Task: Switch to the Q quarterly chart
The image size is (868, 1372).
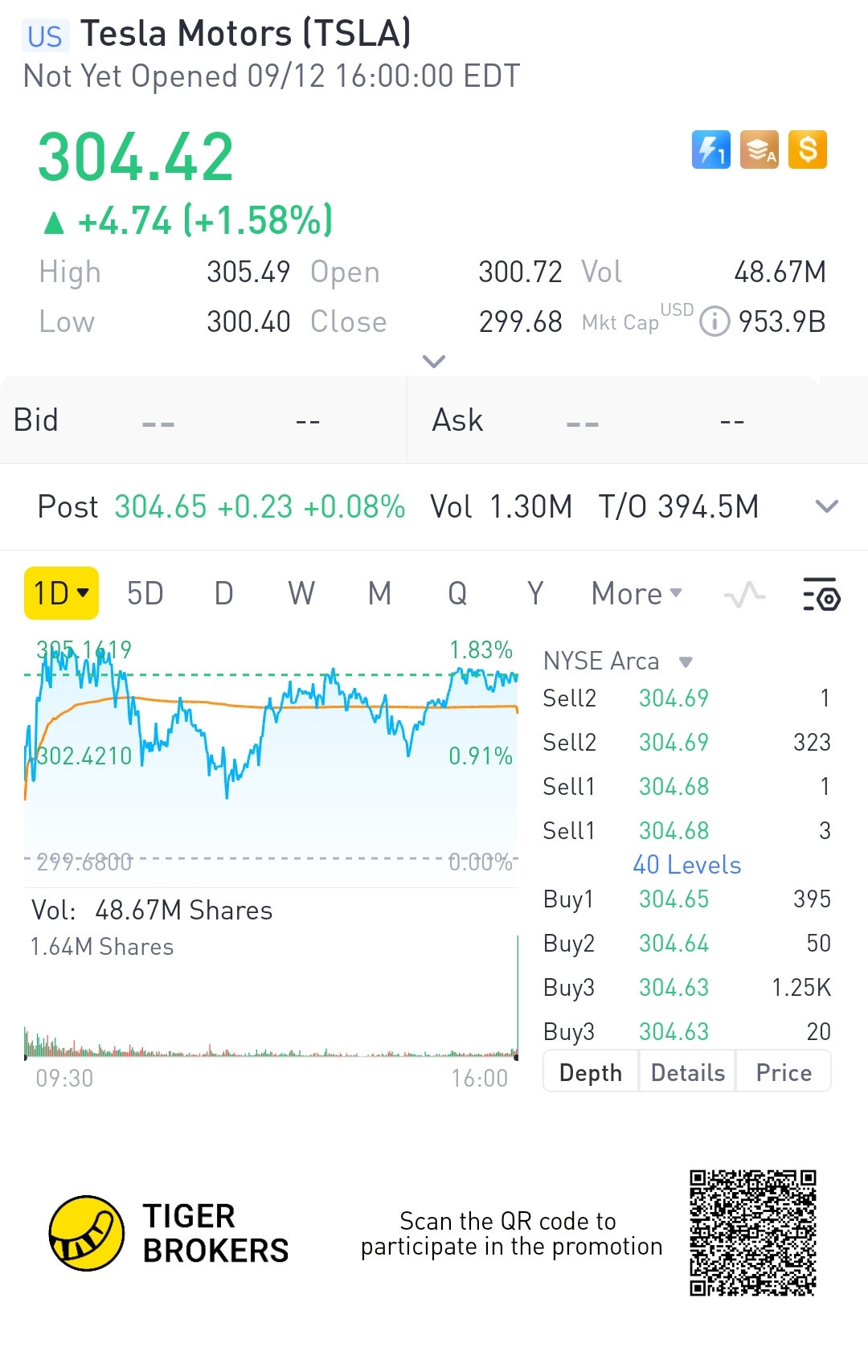Action: point(457,593)
